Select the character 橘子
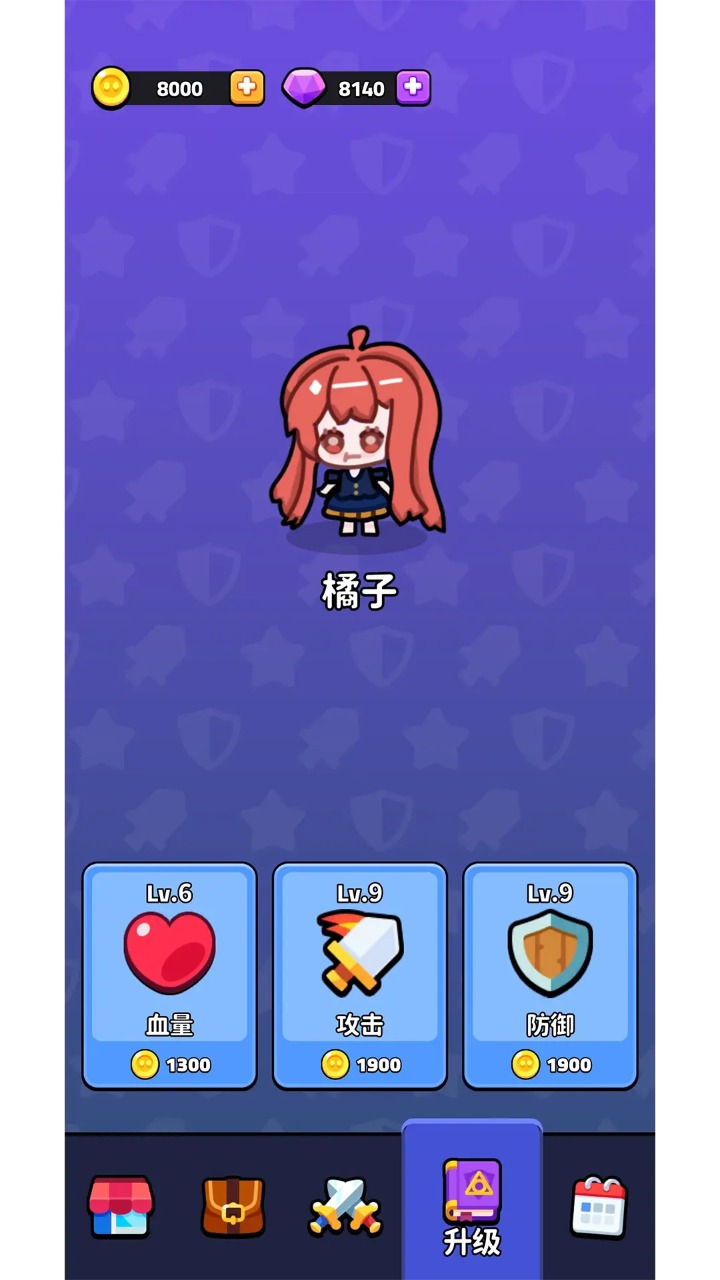720x1280 pixels. (x=360, y=440)
